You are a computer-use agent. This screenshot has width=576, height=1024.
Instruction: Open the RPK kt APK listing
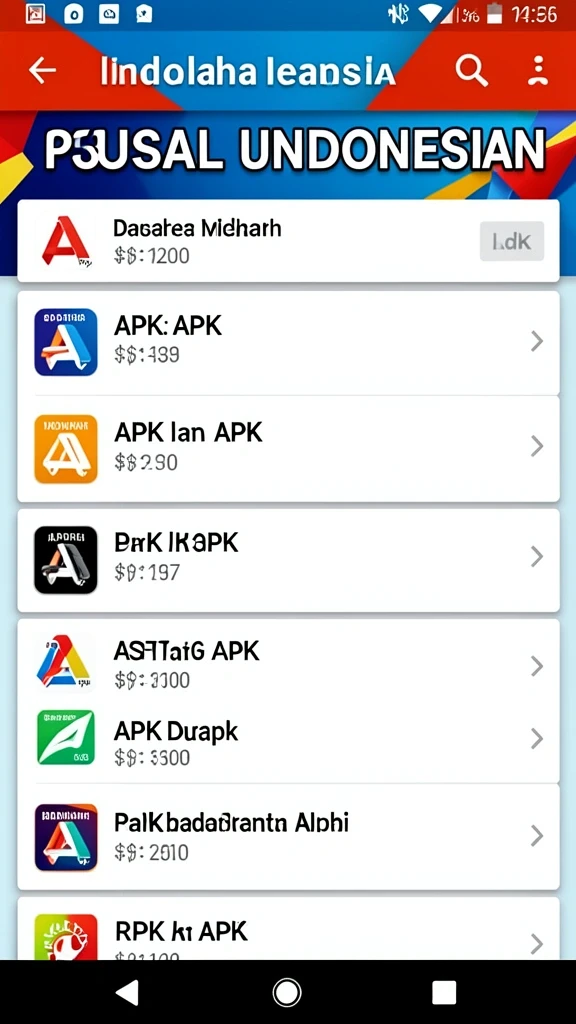(288, 929)
